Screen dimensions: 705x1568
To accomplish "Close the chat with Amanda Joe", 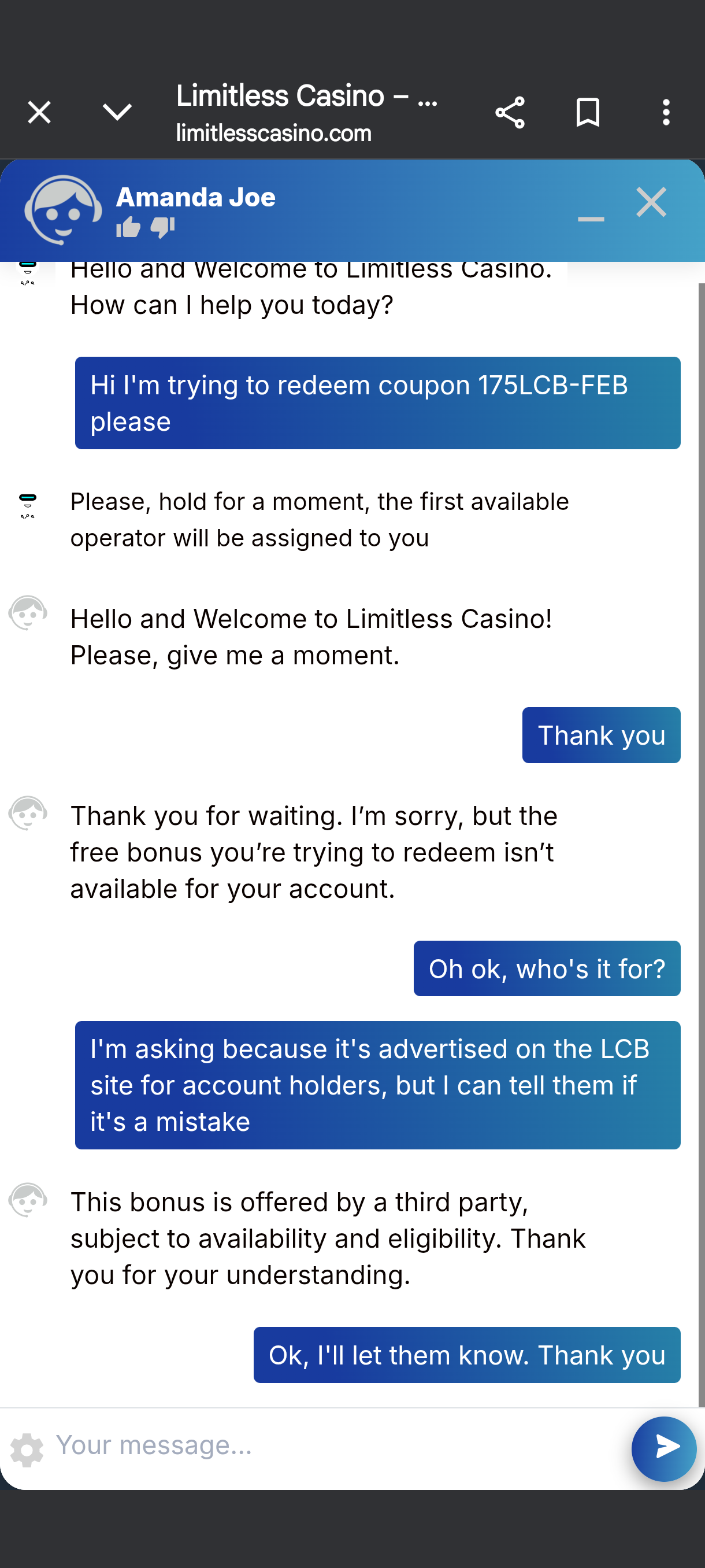I will [x=651, y=203].
